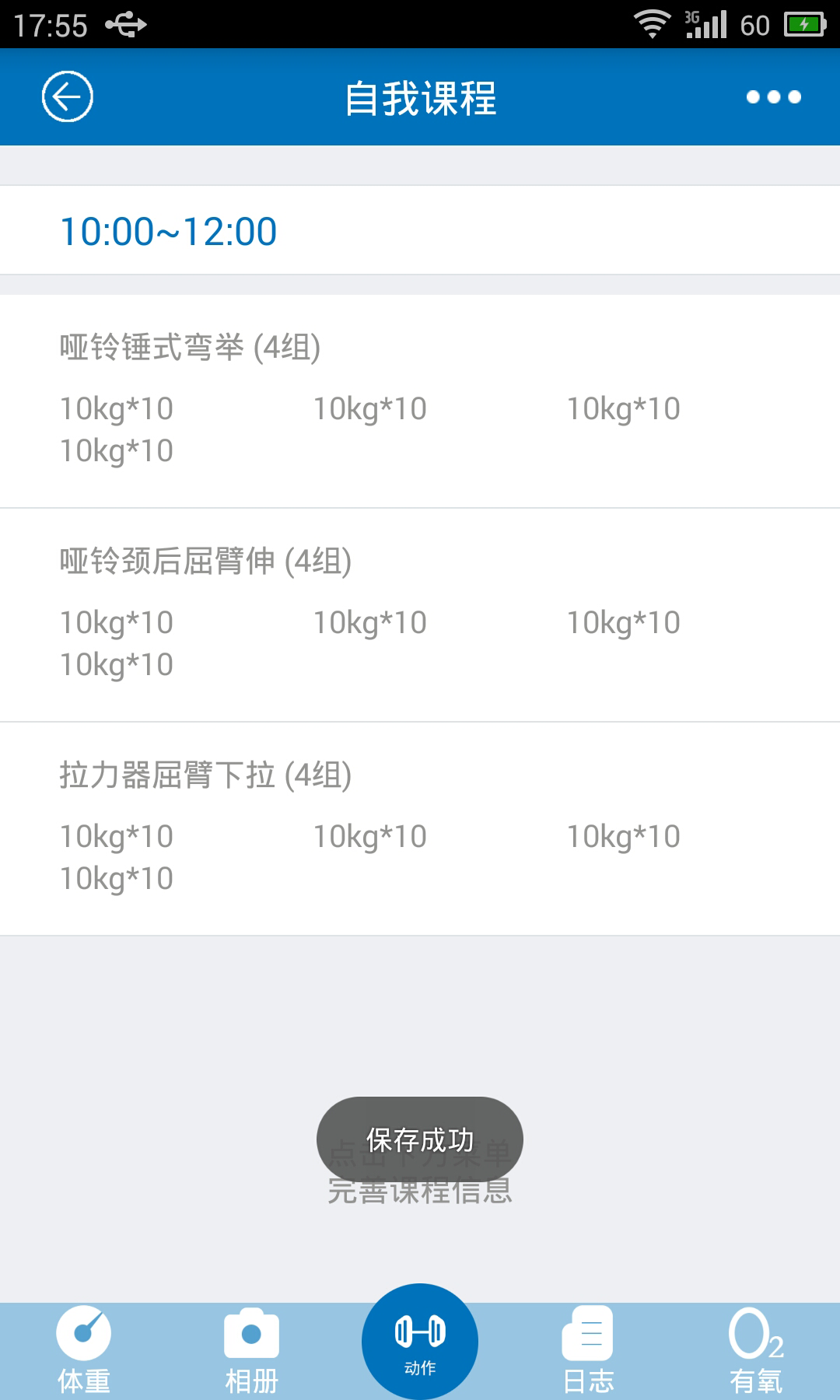Open the three-dot overflow menu

pyautogui.click(x=773, y=97)
